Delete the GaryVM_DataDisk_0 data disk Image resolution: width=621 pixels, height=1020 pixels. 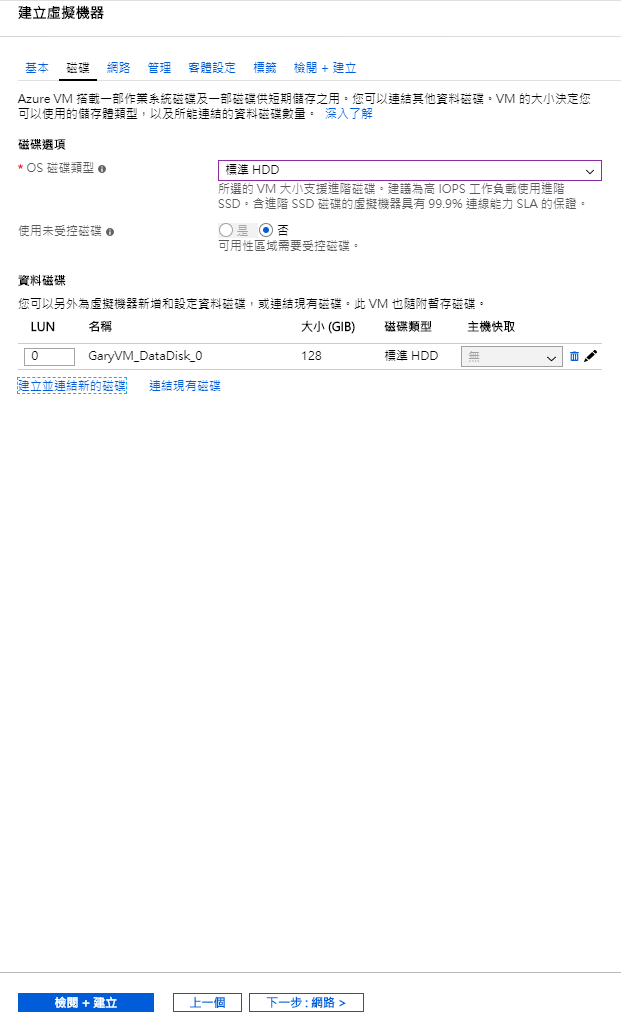click(x=574, y=356)
